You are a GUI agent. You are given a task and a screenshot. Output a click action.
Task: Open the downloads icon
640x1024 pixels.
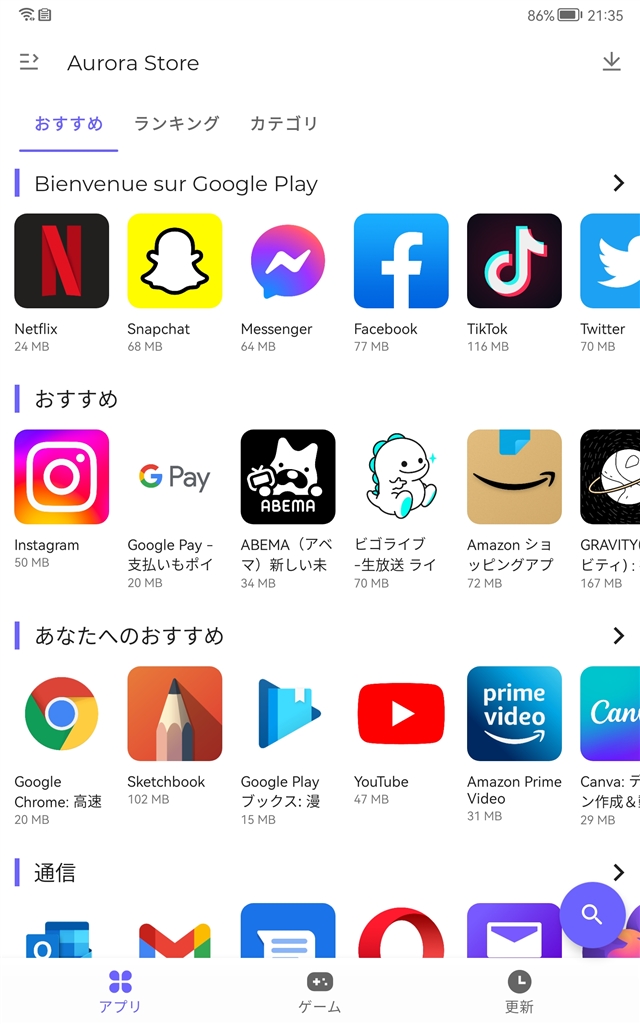tap(611, 62)
